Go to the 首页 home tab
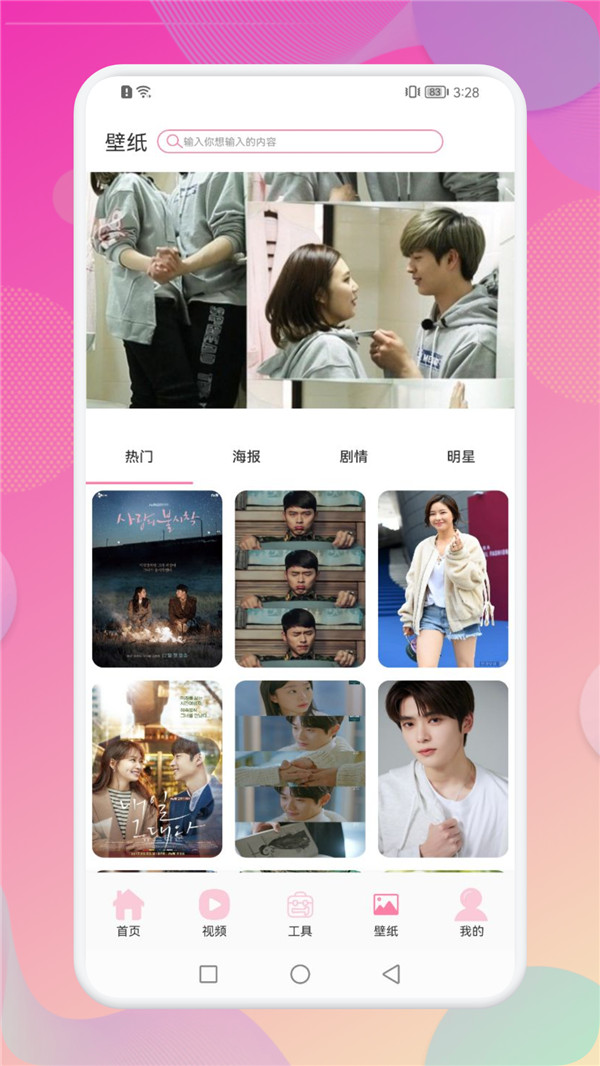The height and width of the screenshot is (1066, 600). point(128,913)
